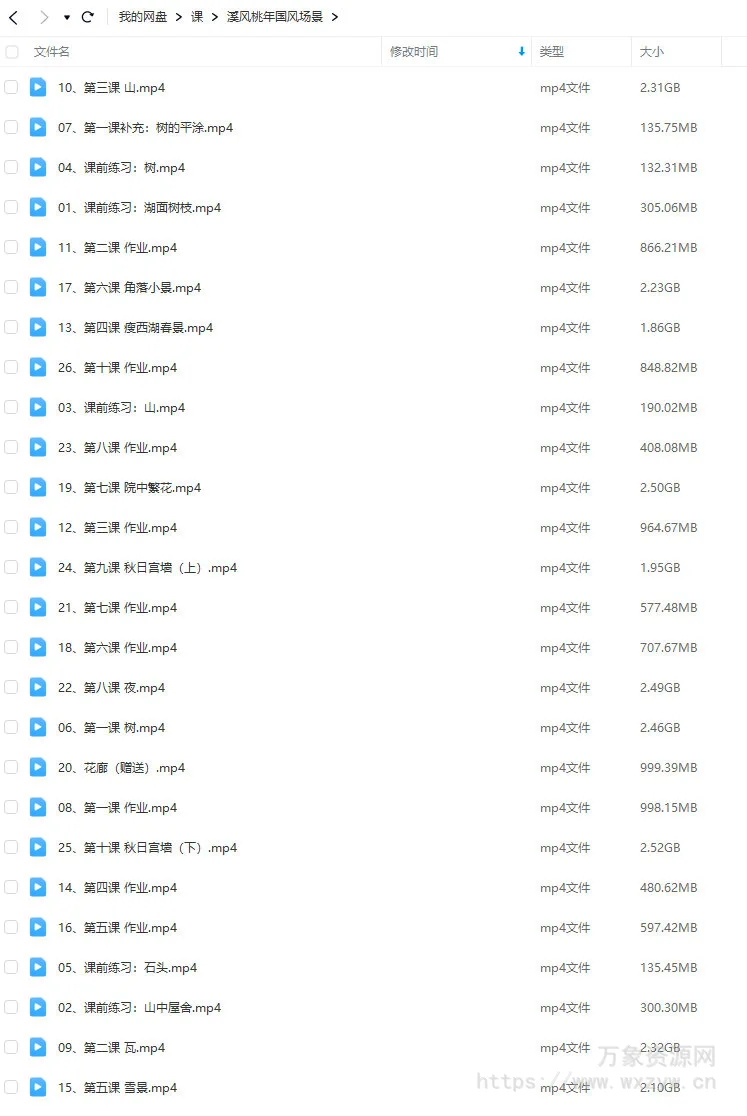The image size is (747, 1116).
Task: Open 20、花廊(赠送).mp4
Action: click(121, 768)
